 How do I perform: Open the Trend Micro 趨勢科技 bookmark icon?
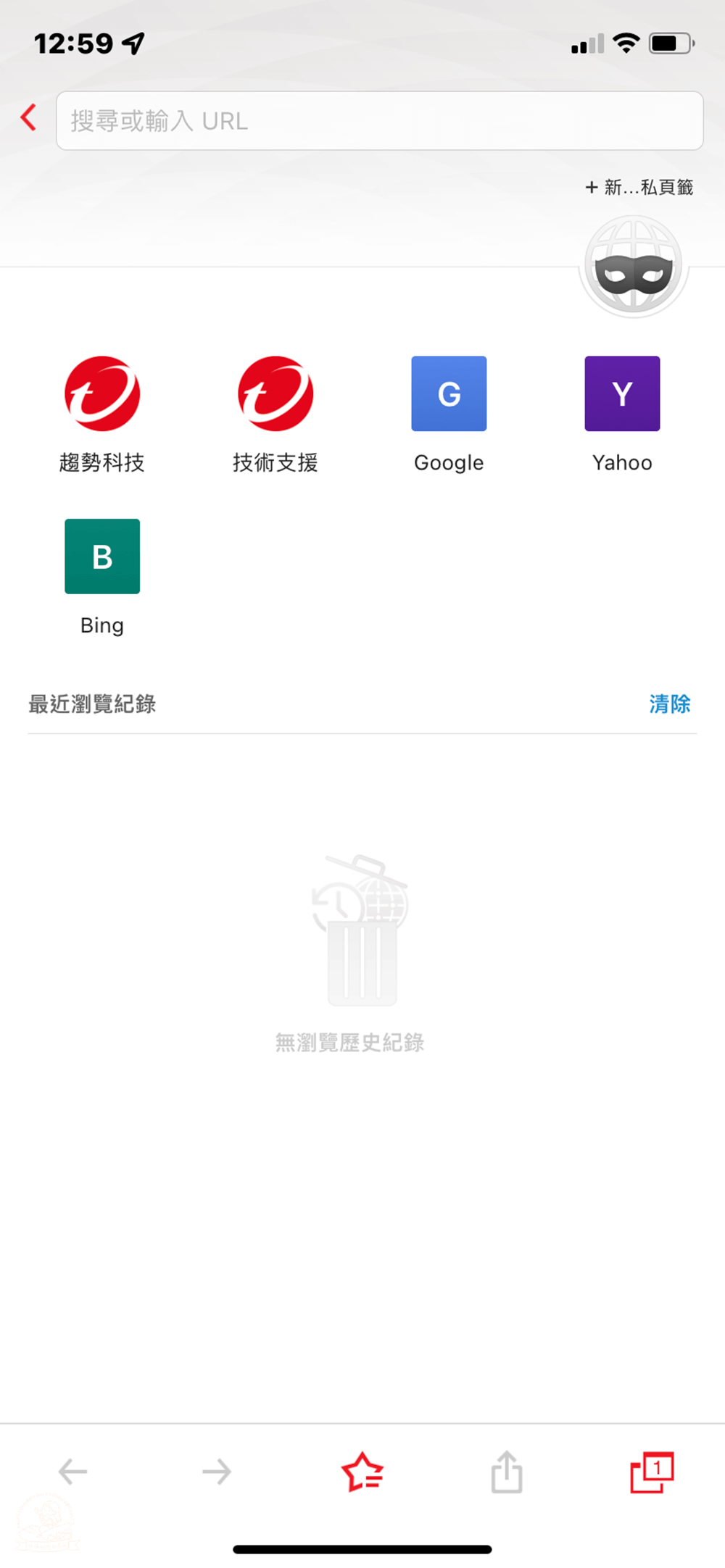click(101, 395)
